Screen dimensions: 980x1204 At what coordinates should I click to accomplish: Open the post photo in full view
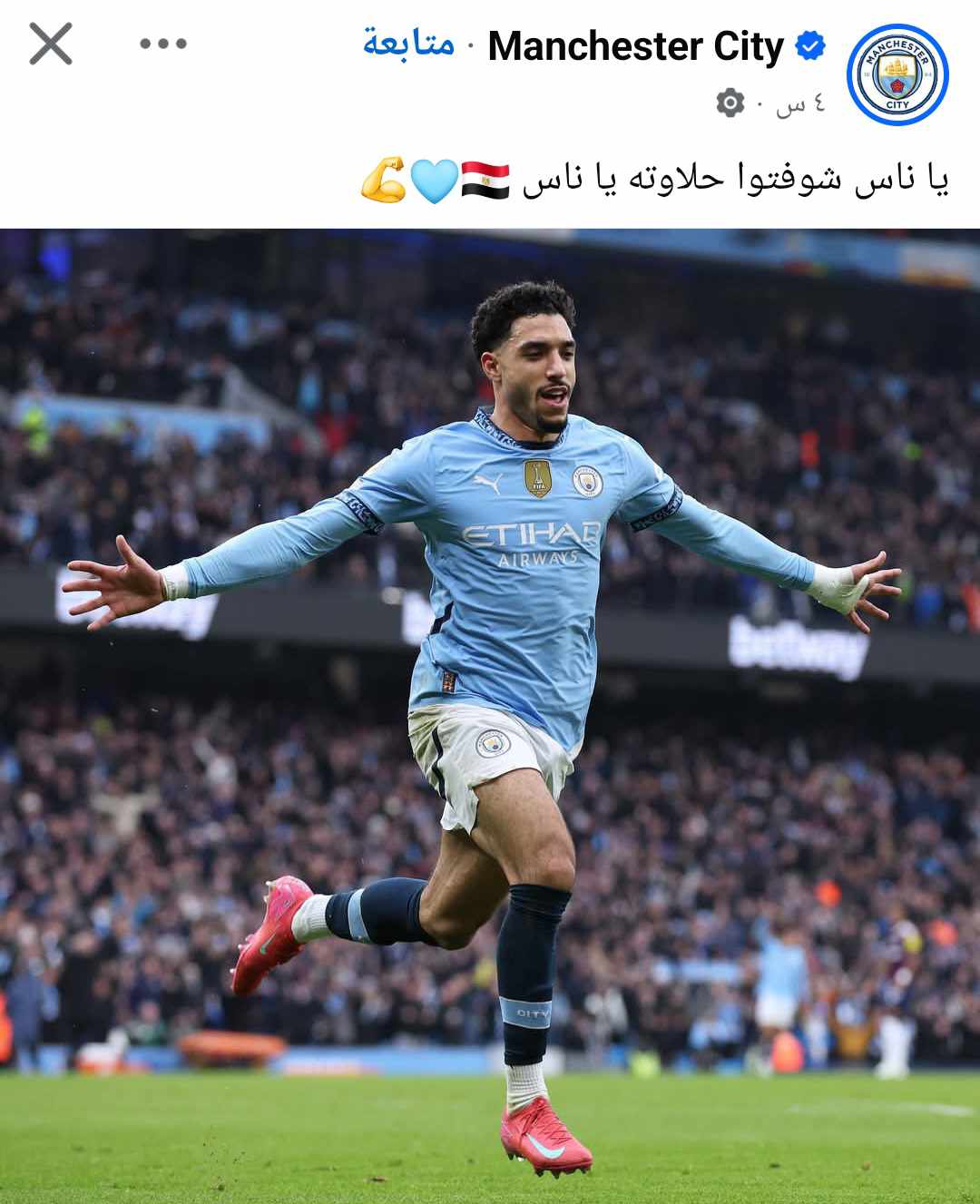point(490,690)
